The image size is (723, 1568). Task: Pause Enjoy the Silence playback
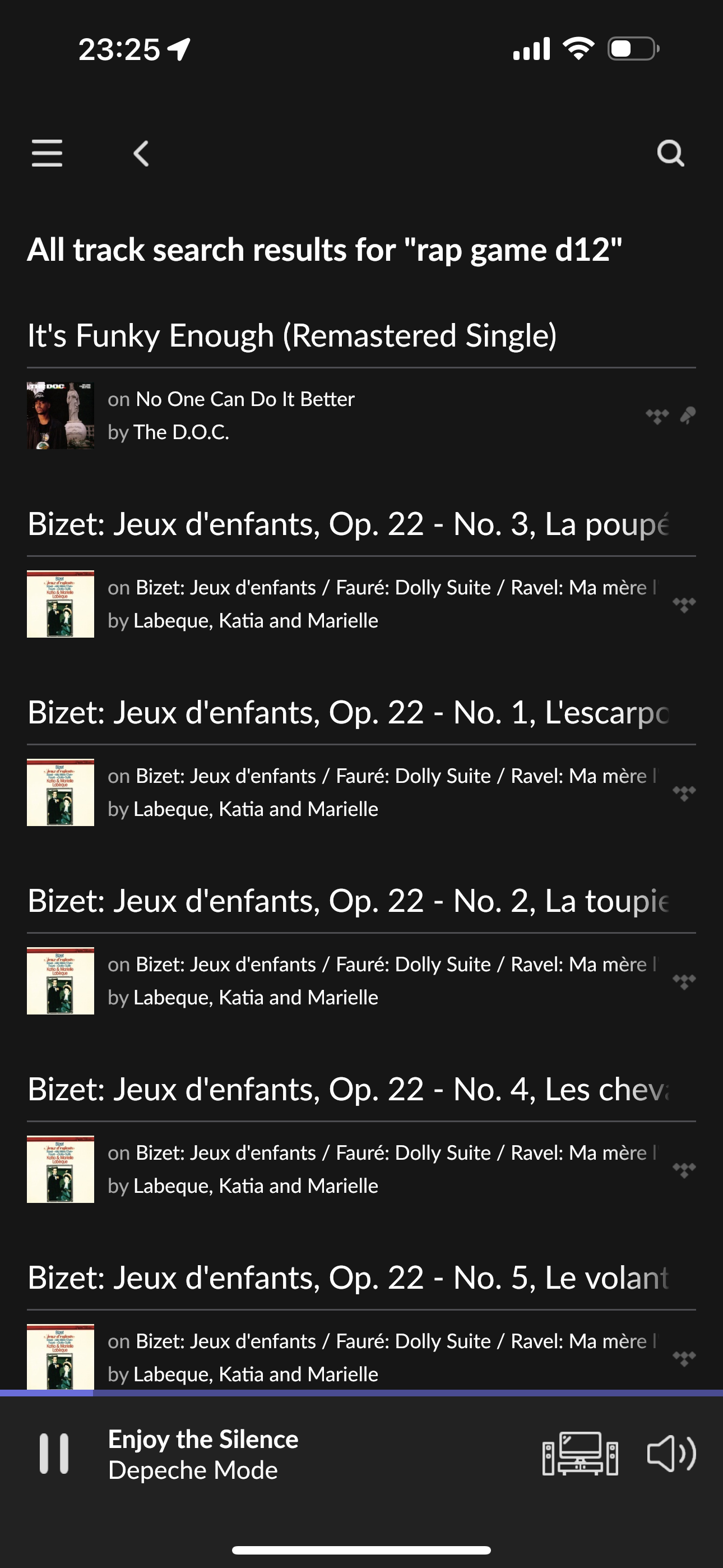[x=54, y=1454]
